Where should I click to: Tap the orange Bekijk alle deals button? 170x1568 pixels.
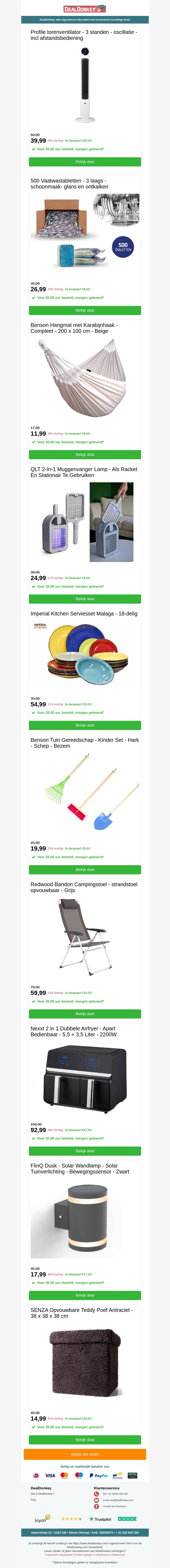[85, 1454]
